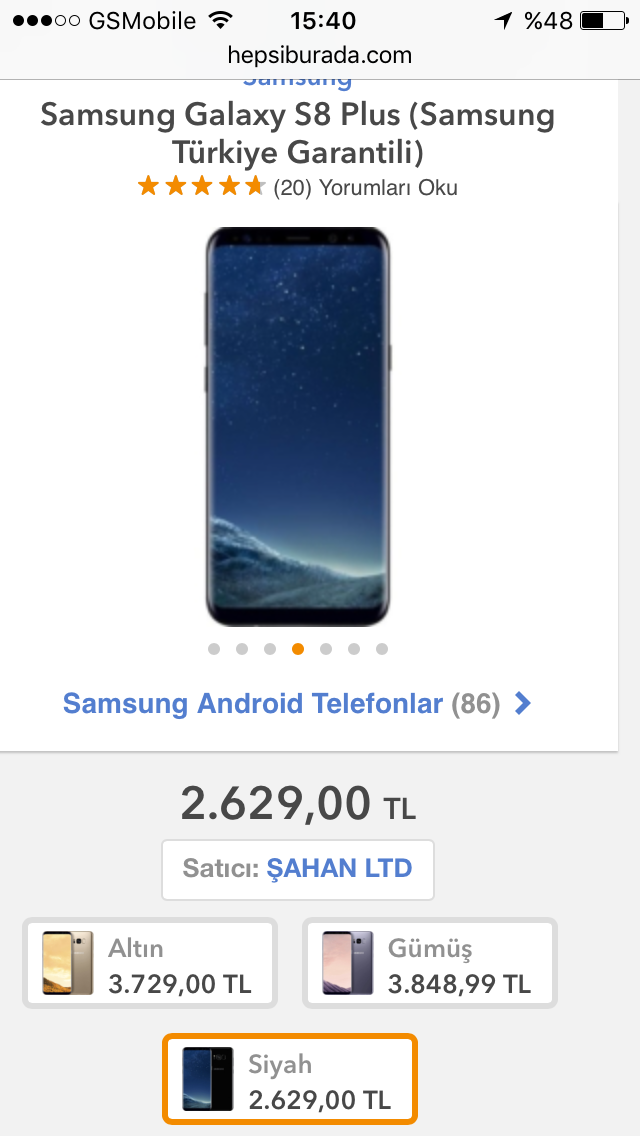Open the hepsiburada.com address bar
Screen dimensions: 640x1136
[320, 55]
